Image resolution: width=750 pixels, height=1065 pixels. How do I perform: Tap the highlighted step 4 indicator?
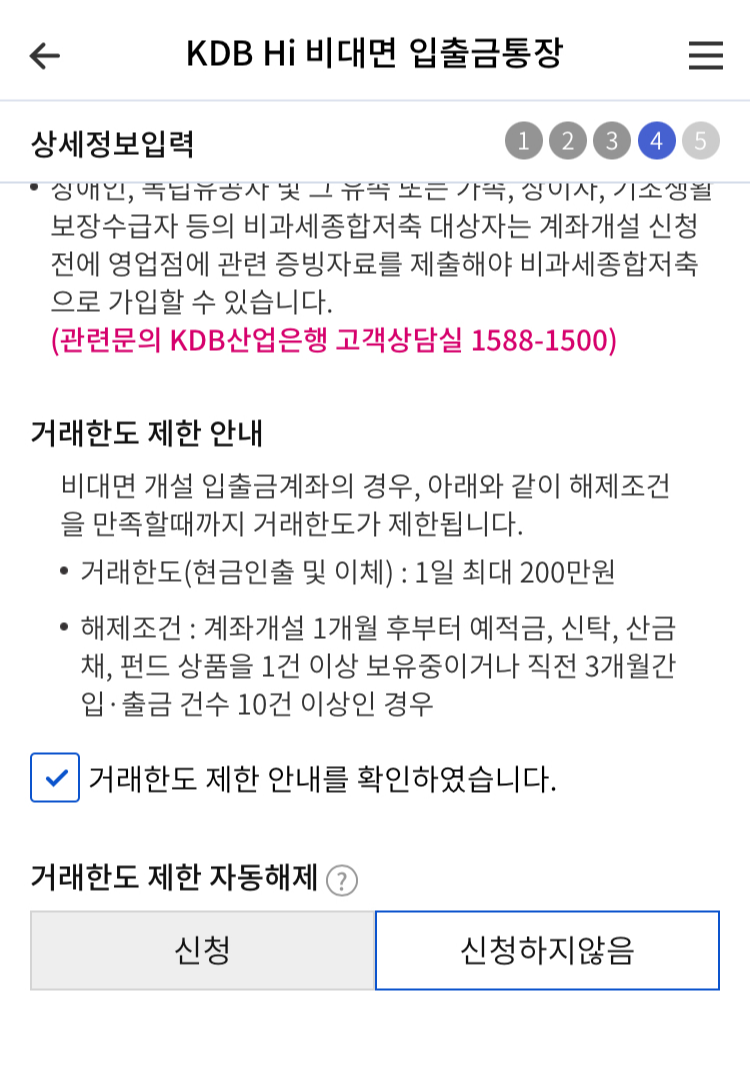pyautogui.click(x=657, y=140)
